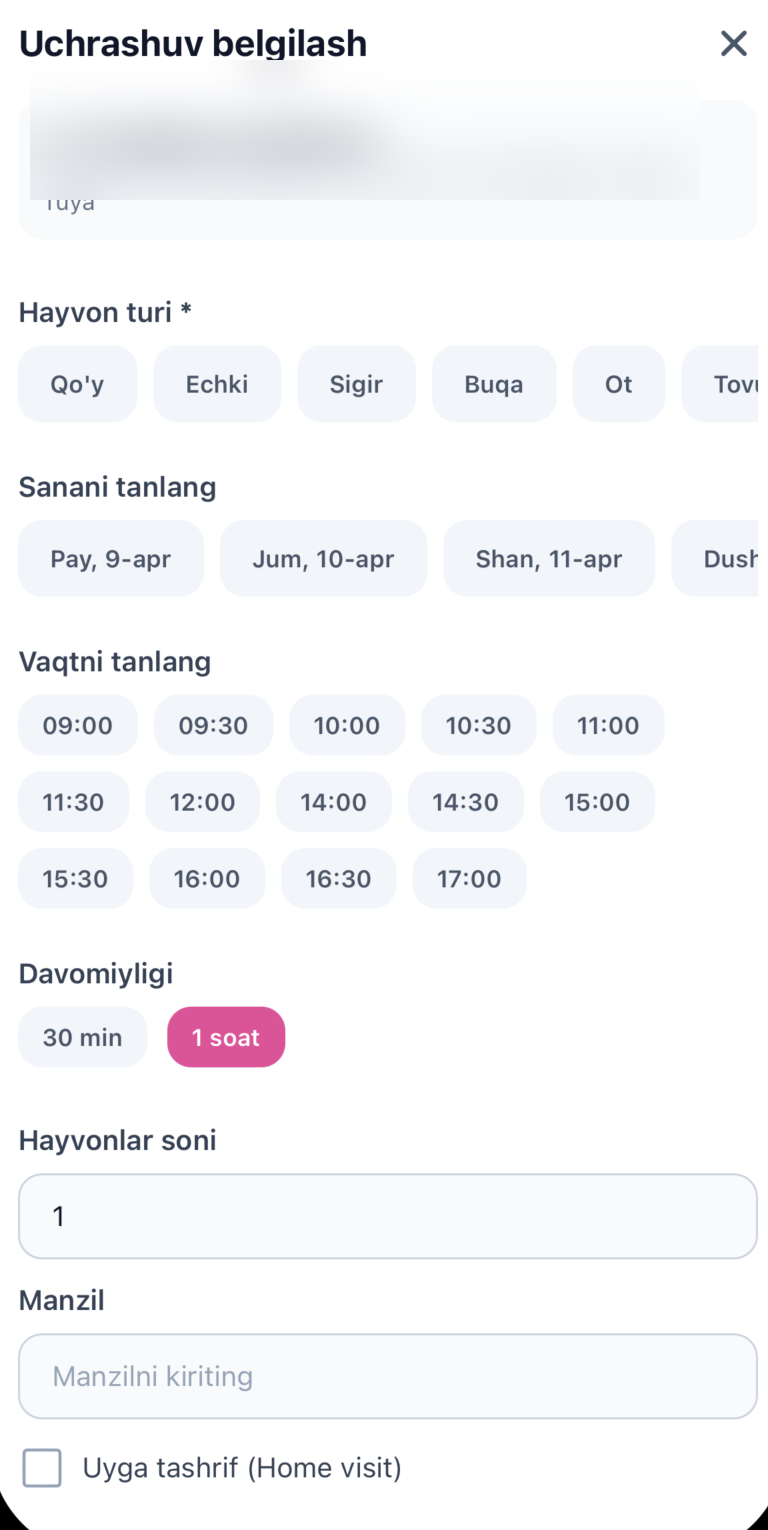The height and width of the screenshot is (1530, 768).
Task: Select the 09:00 time slot
Action: pyautogui.click(x=77, y=725)
